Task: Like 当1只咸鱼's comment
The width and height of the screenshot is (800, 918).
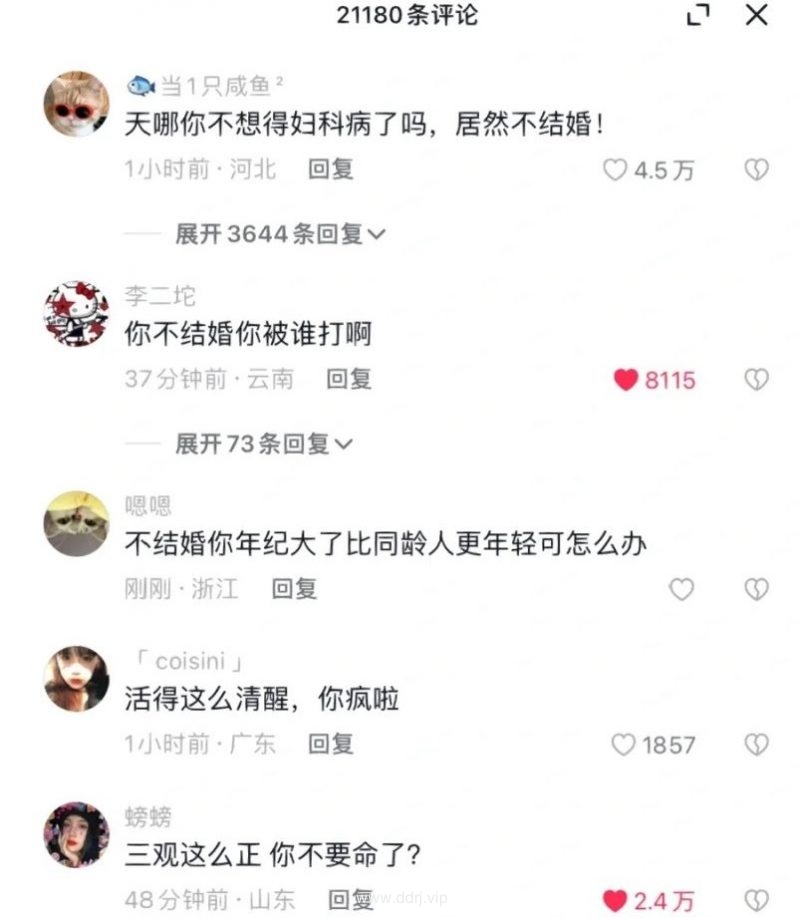Action: [616, 170]
